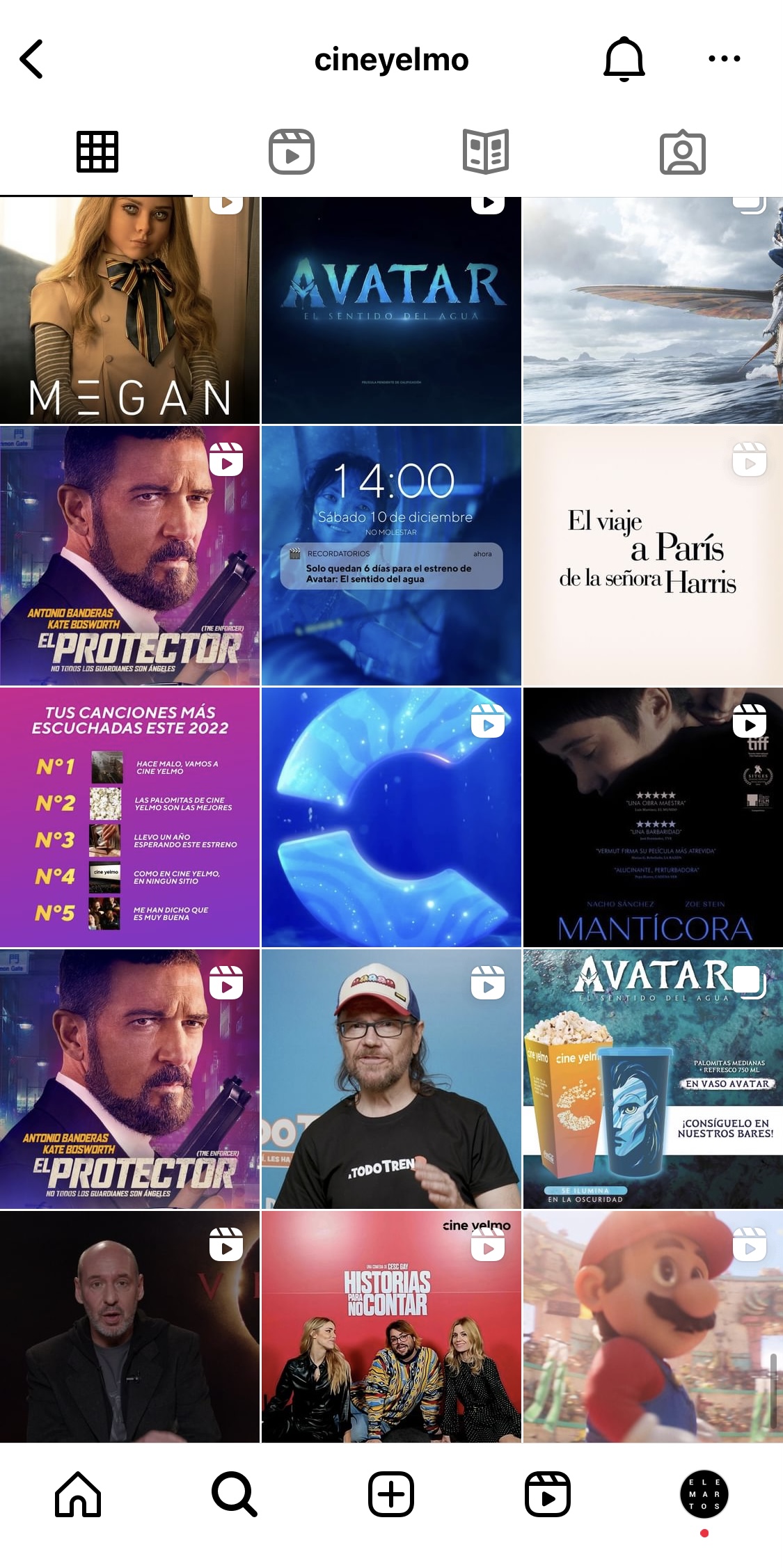Switch to the Reels tab
The image size is (783, 1568).
pyautogui.click(x=292, y=152)
